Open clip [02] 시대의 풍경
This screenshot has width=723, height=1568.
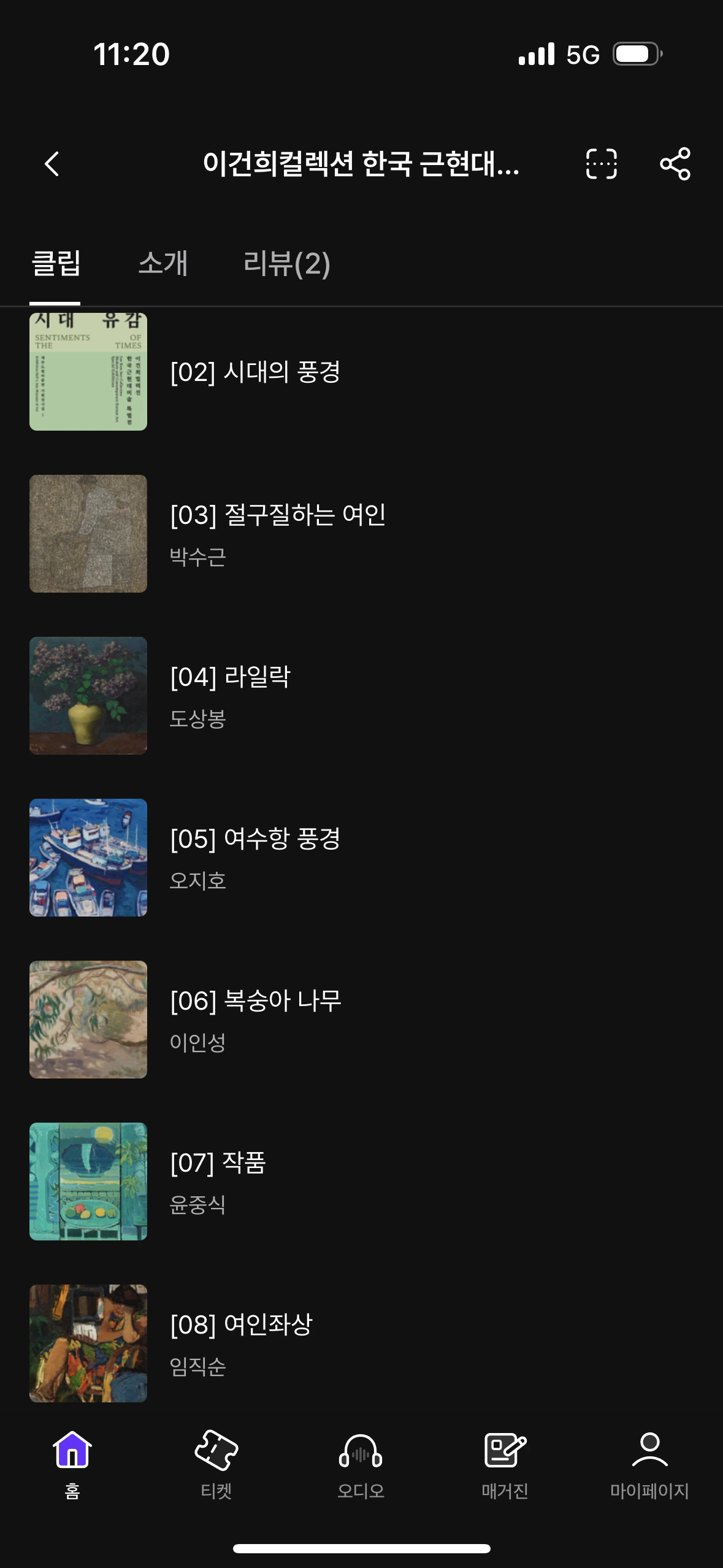tap(255, 372)
